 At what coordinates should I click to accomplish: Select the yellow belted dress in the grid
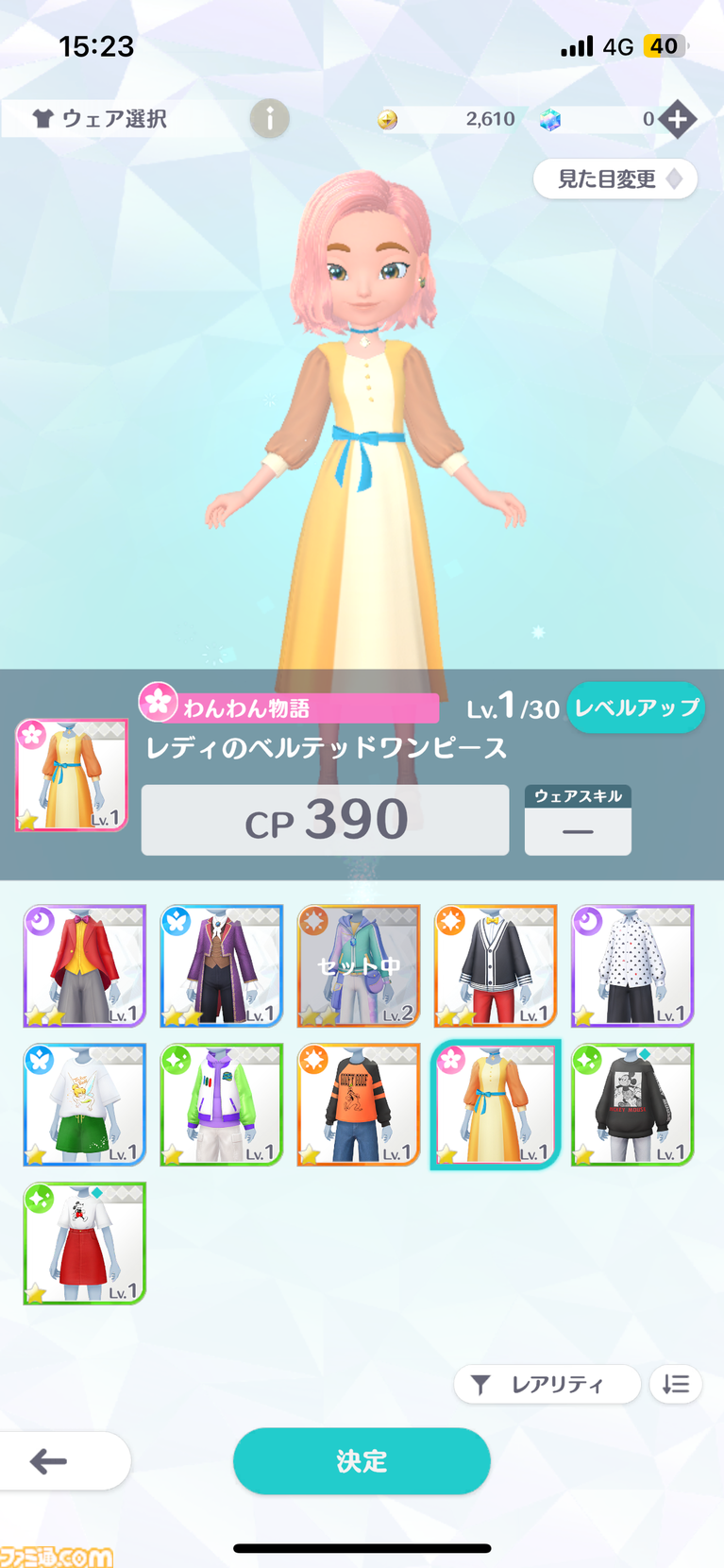(496, 1104)
